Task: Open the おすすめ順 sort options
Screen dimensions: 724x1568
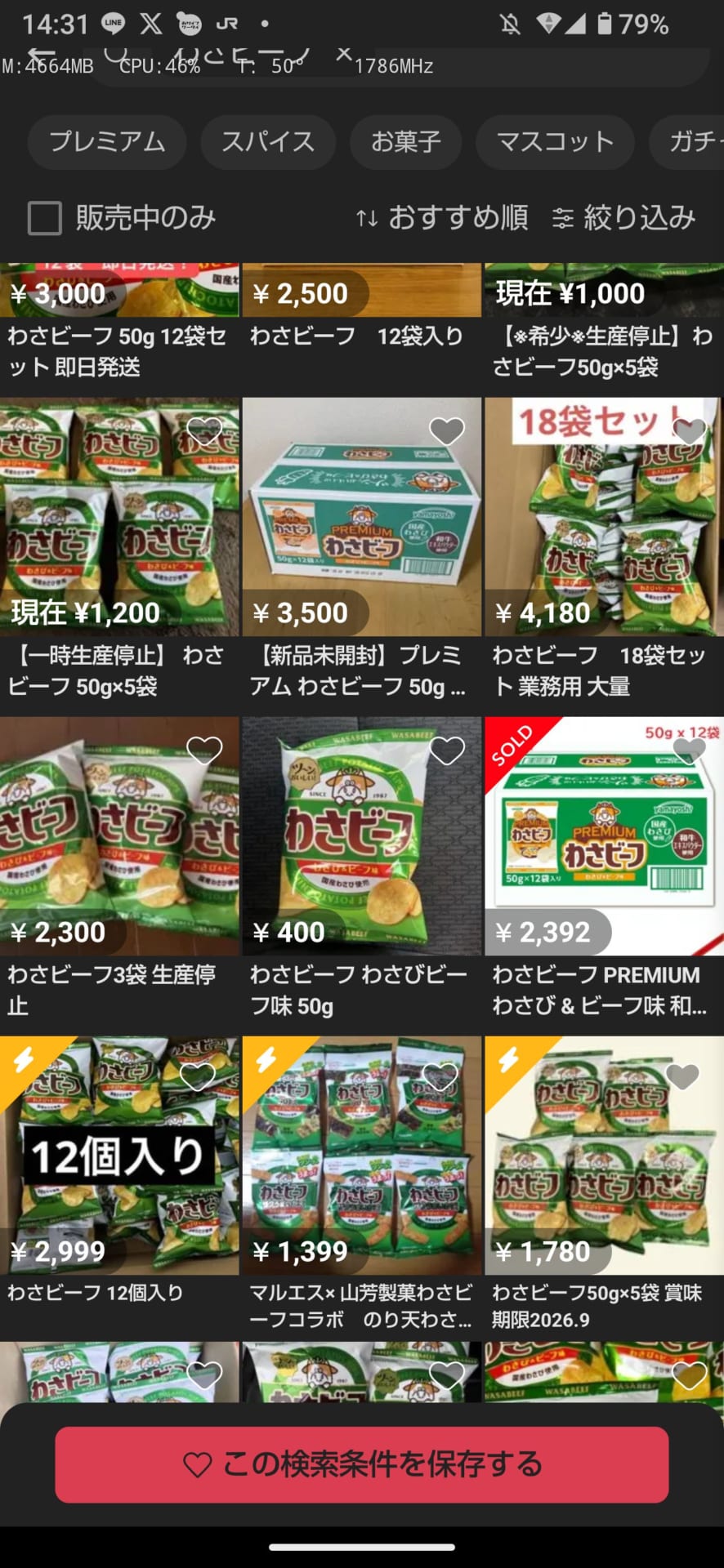Action: tap(442, 218)
